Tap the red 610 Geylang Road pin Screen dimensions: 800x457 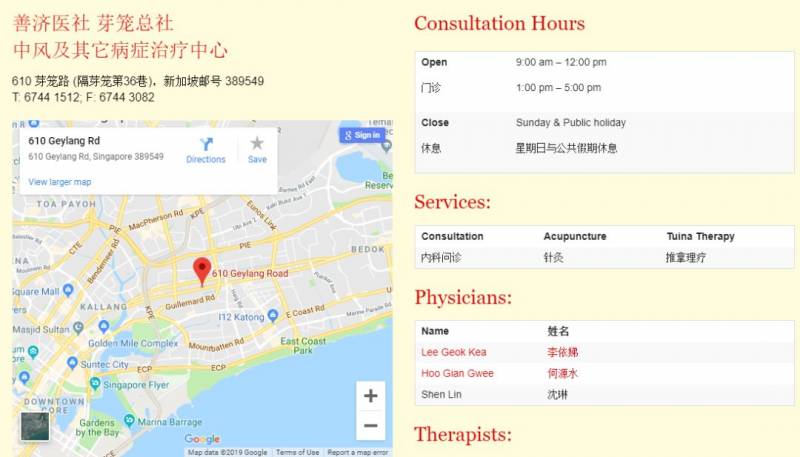(202, 270)
